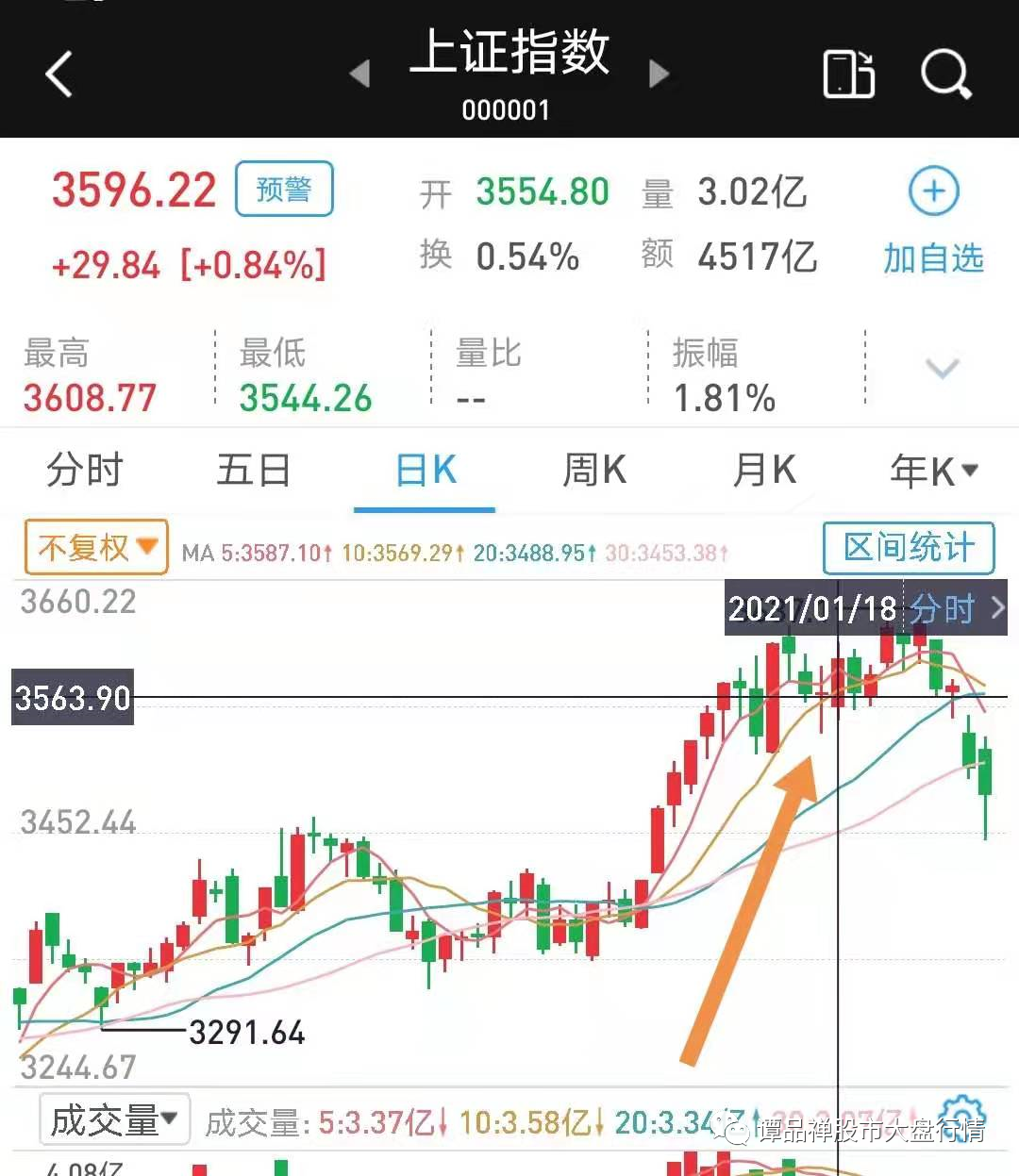Switch to the 周K chart tab
Screen dimensions: 1019x1176
coord(593,470)
